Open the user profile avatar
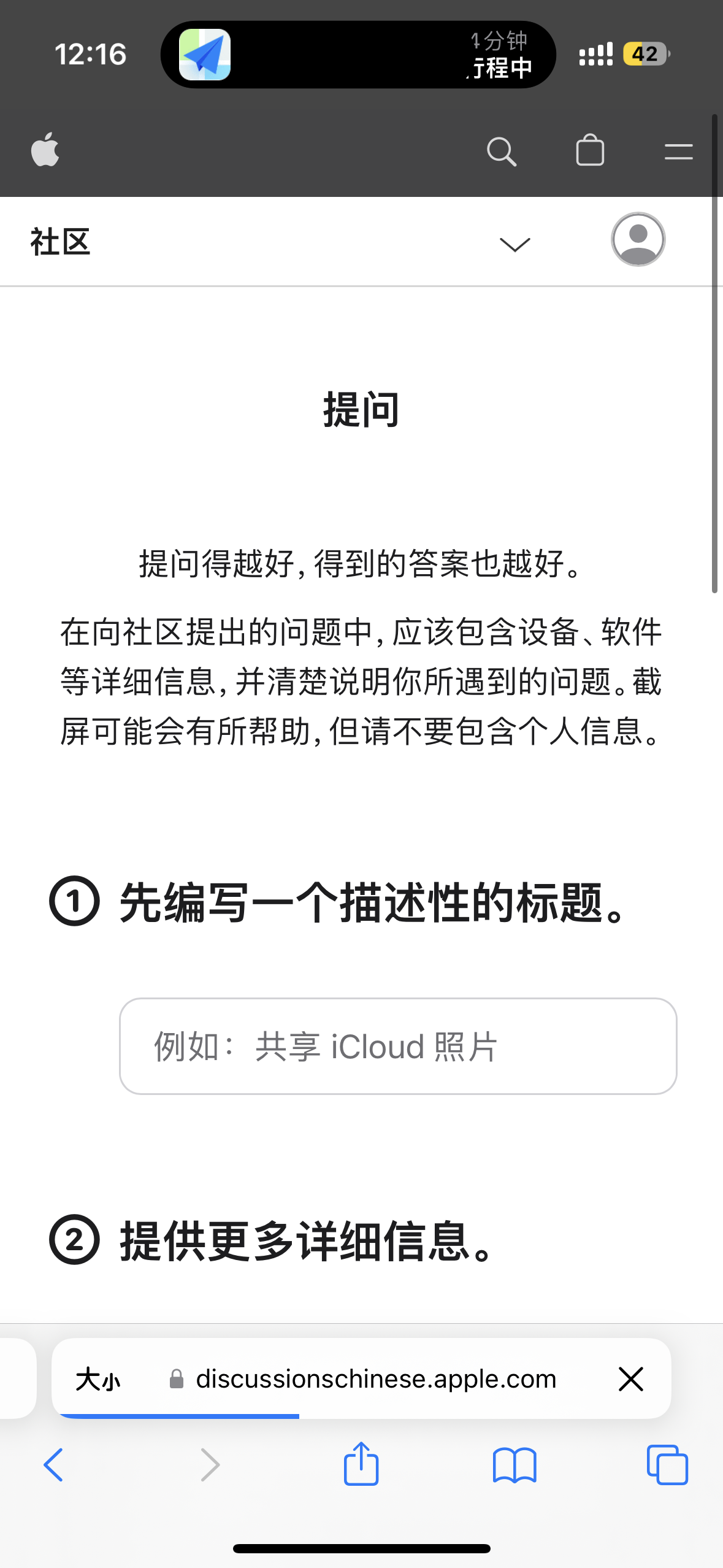This screenshot has width=723, height=1568. (x=638, y=239)
